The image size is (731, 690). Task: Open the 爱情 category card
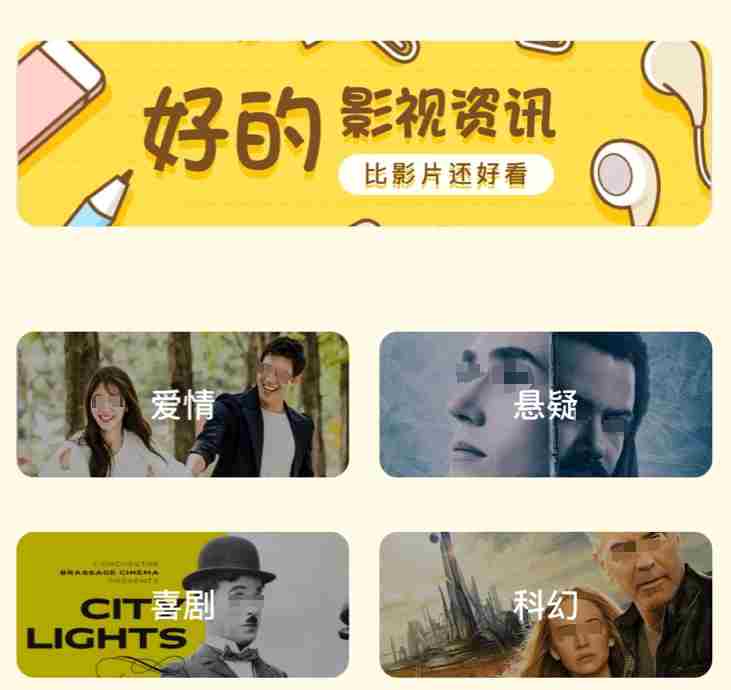point(183,405)
